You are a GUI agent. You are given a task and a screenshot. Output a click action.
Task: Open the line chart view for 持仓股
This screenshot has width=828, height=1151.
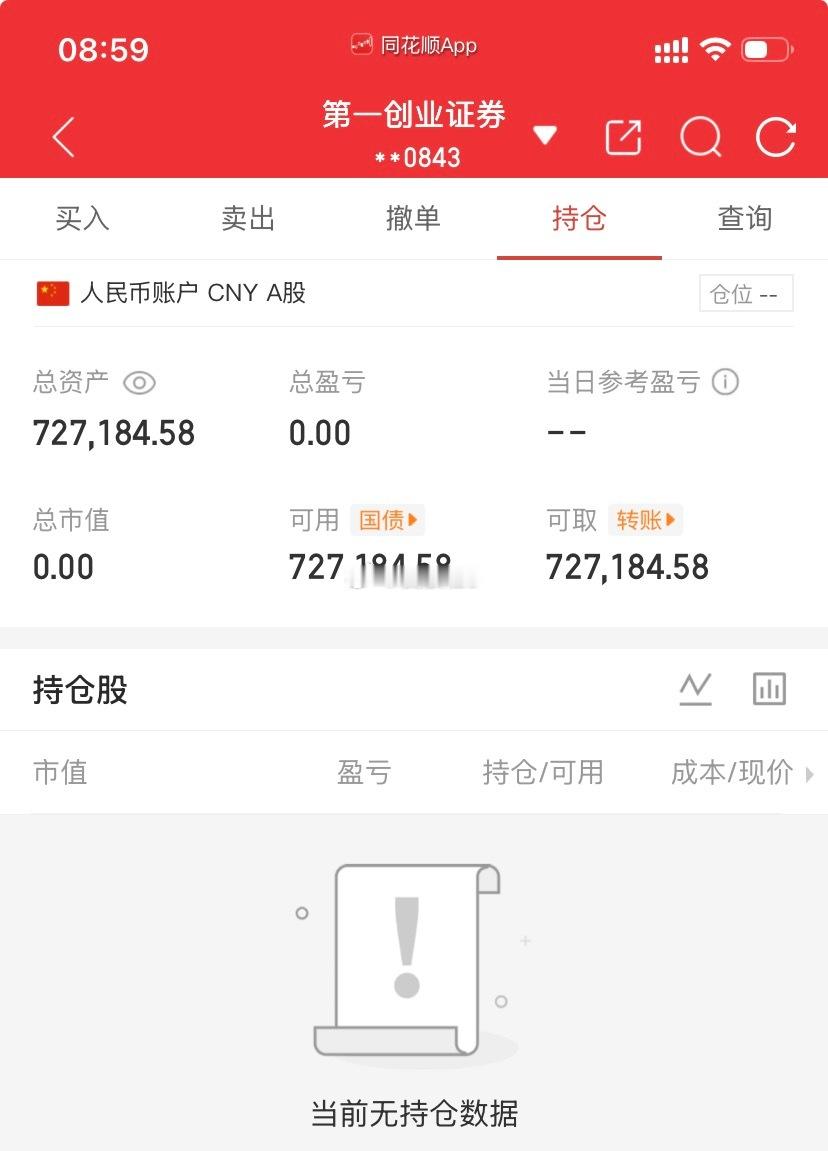coord(695,689)
